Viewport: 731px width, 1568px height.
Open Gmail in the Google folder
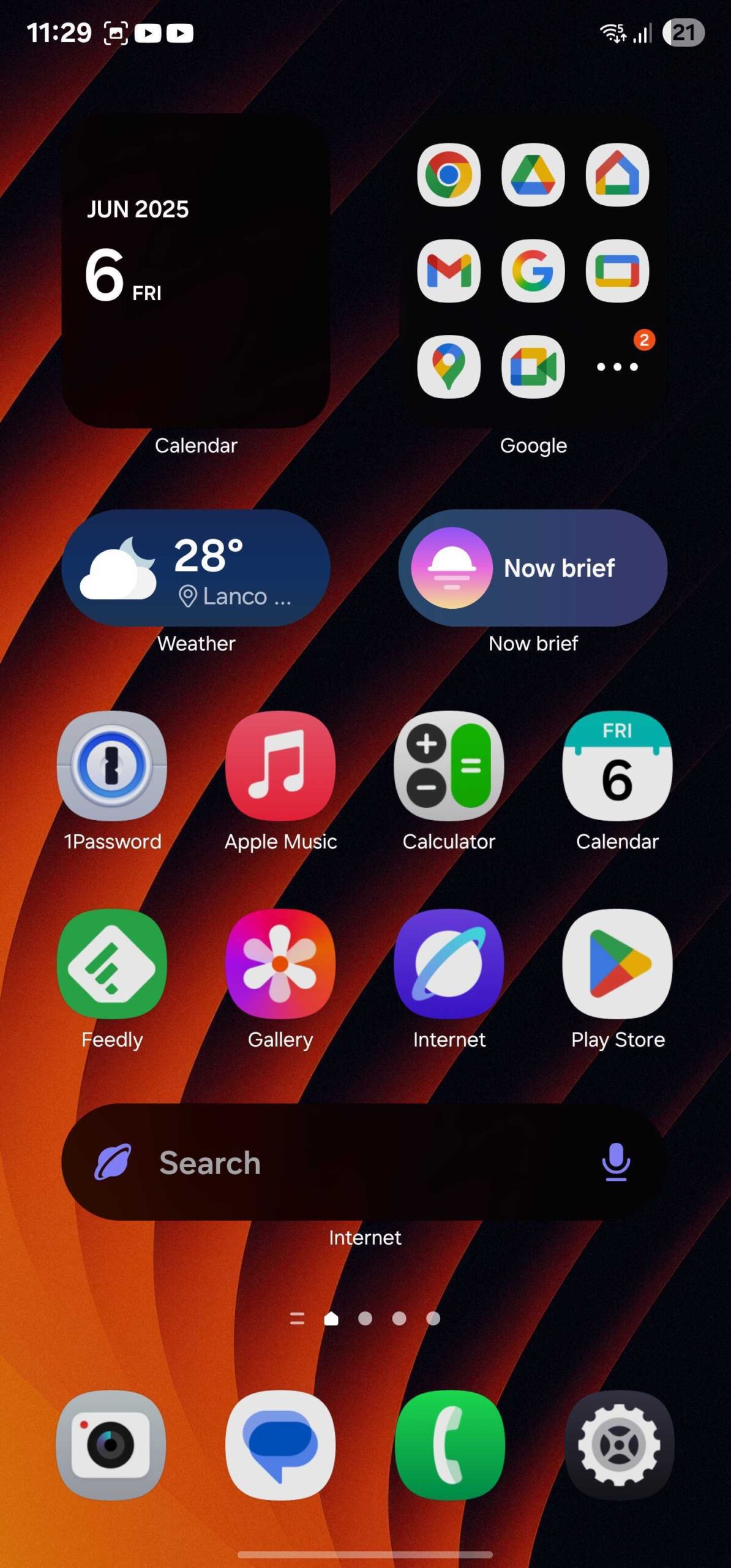[x=448, y=271]
